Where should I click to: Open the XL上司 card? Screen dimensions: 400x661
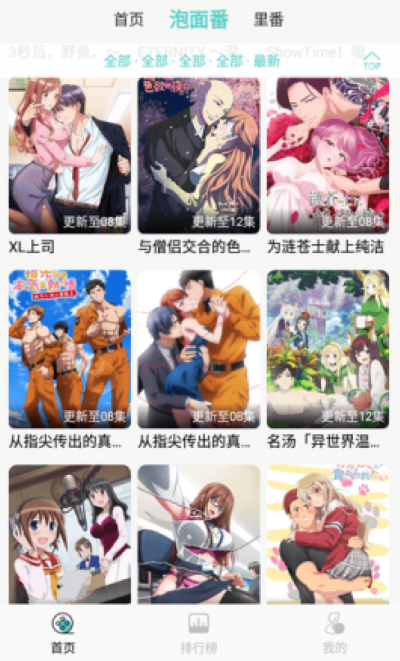click(70, 166)
